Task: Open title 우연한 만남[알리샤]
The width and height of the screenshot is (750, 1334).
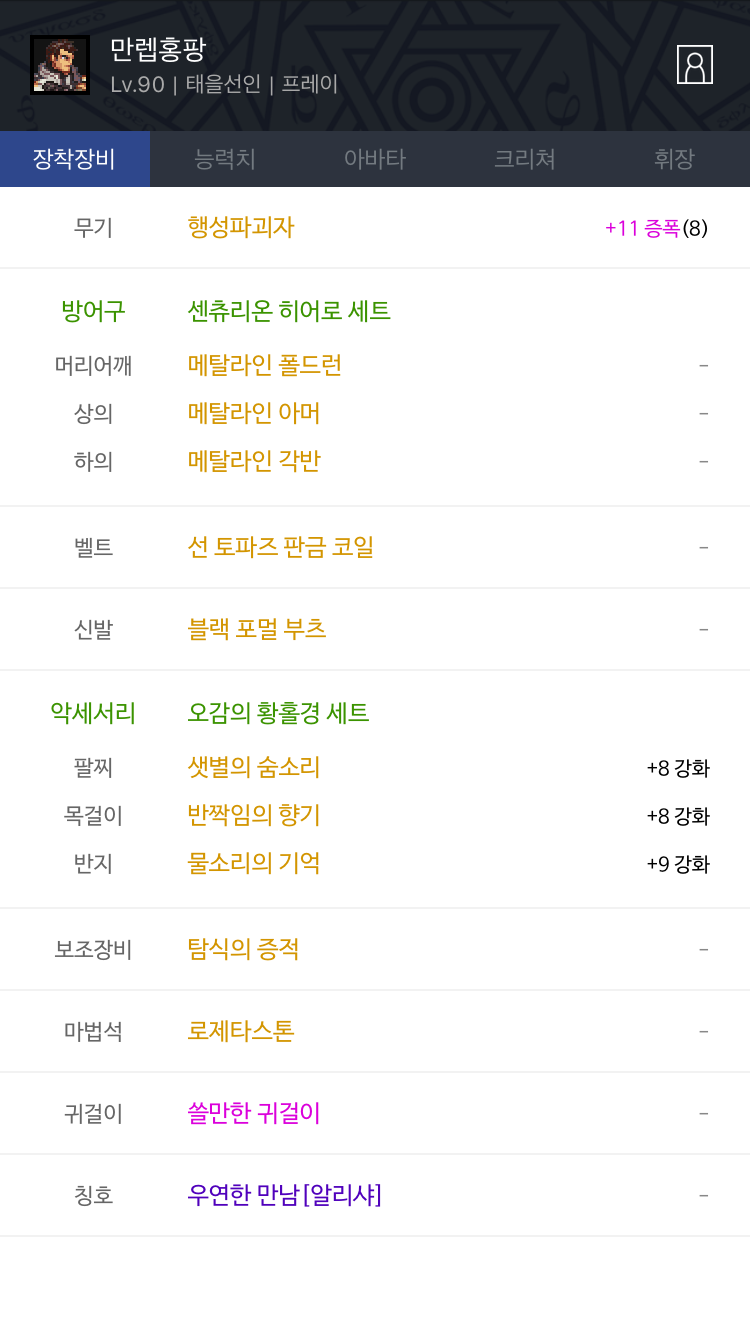Action: 285,1195
